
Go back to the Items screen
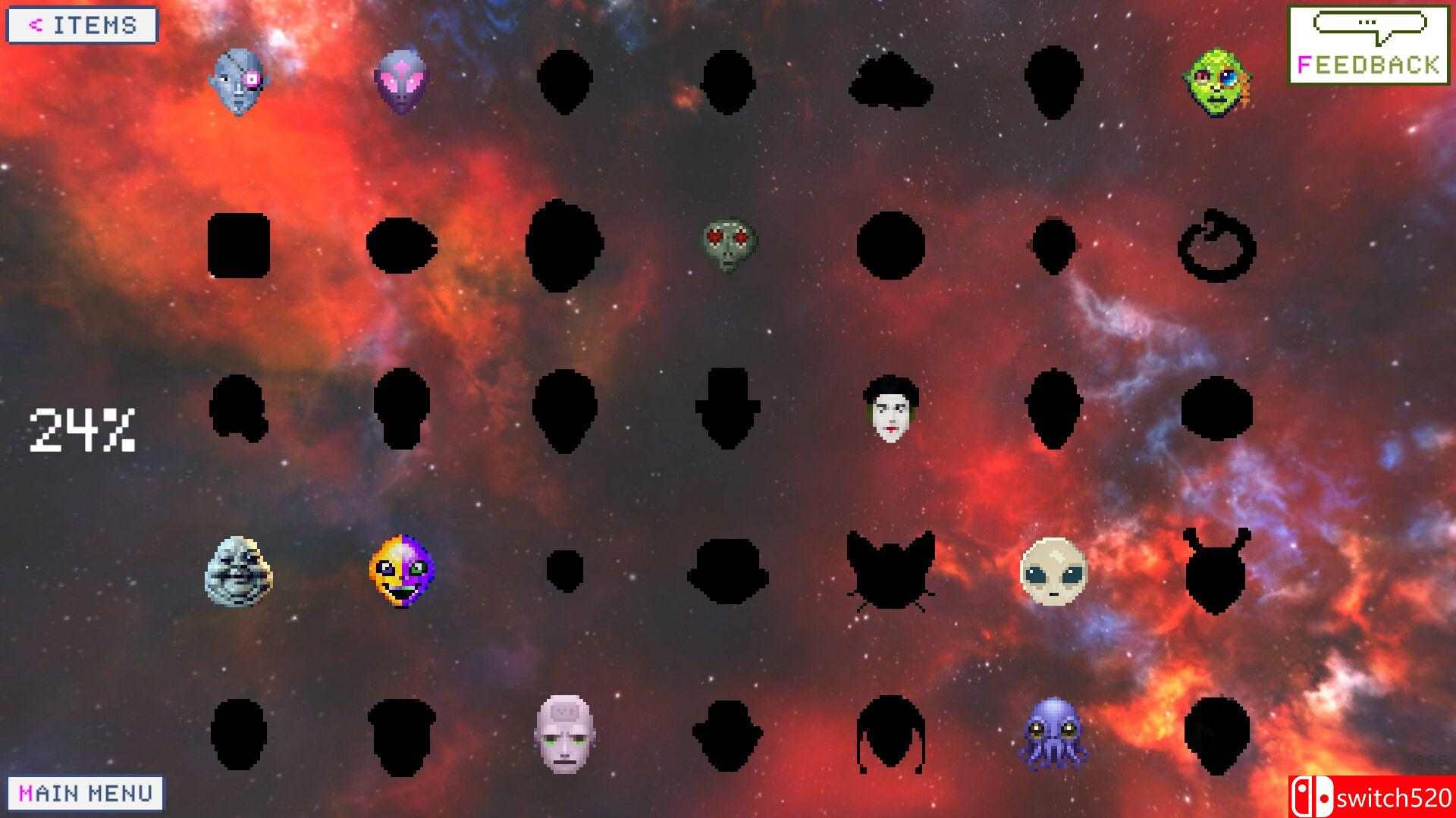[x=82, y=26]
